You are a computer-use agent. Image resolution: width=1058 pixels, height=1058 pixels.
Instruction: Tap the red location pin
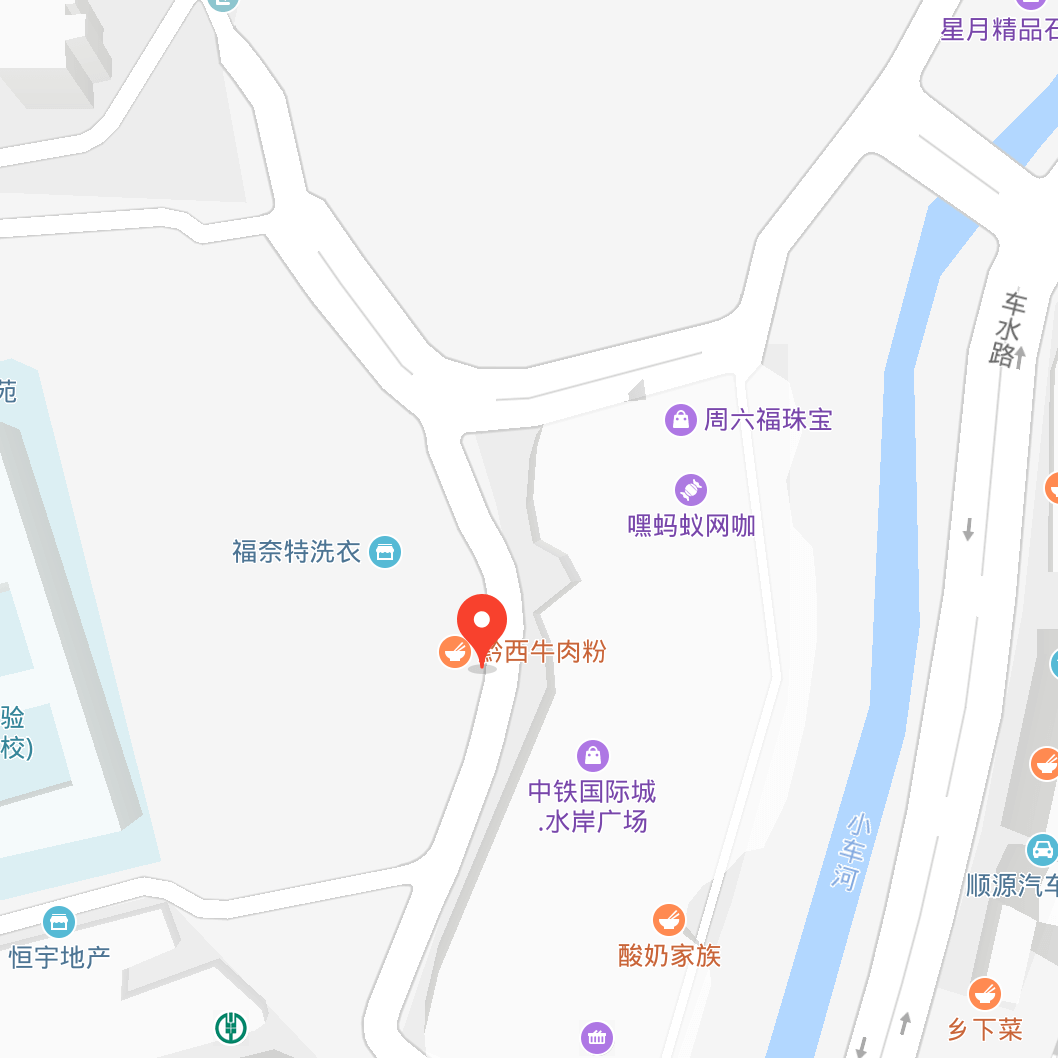point(482,624)
